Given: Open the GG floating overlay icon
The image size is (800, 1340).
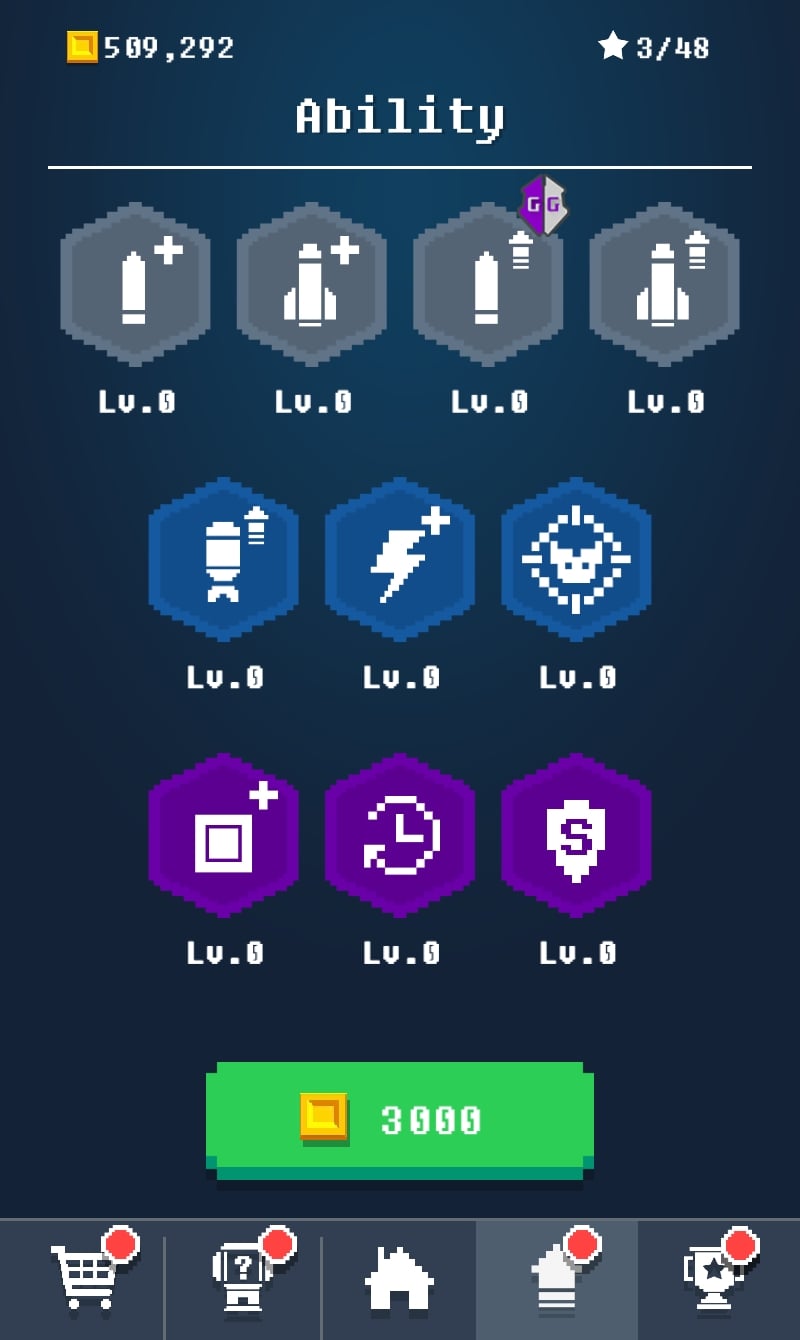Looking at the screenshot, I should pyautogui.click(x=544, y=205).
